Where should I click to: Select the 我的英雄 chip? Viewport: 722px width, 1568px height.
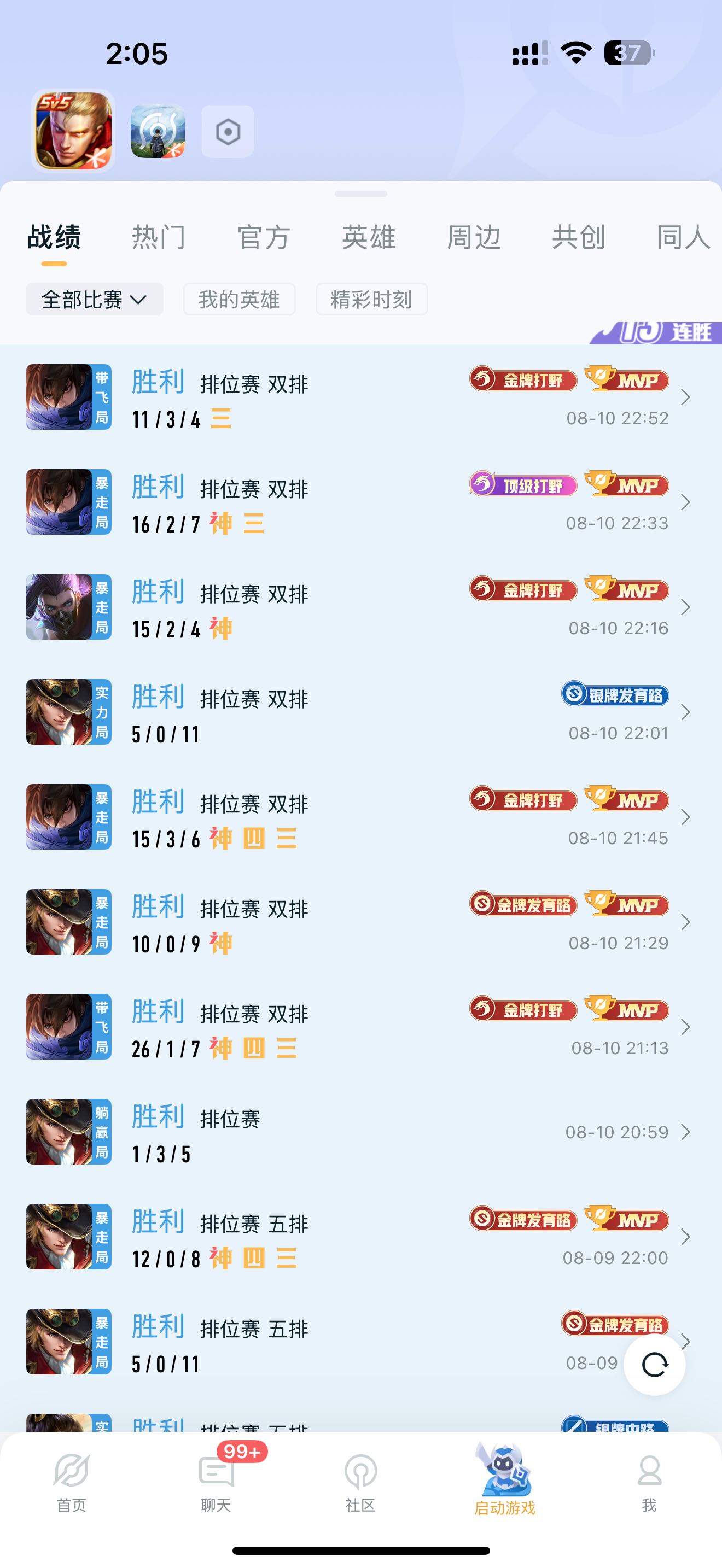(x=239, y=299)
